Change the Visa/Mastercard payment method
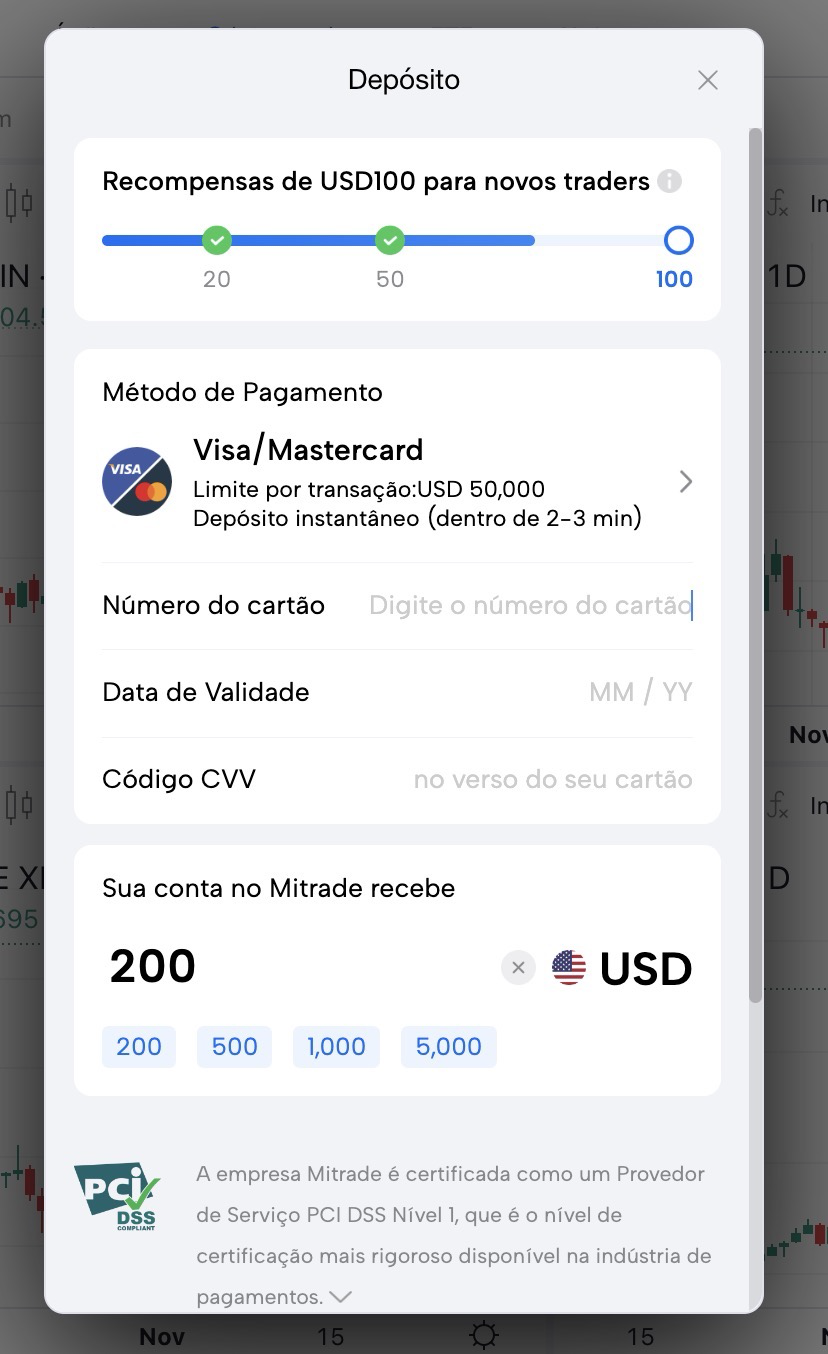Image resolution: width=828 pixels, height=1354 pixels. (x=397, y=482)
